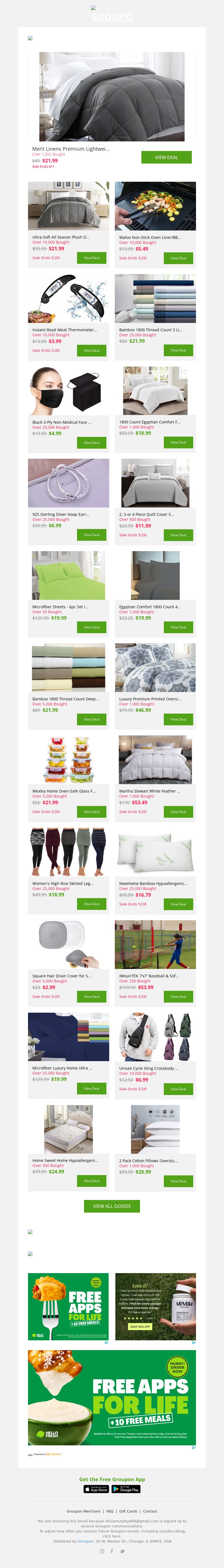View deal for 925 Sterling Silver Hoop Earrings
Viewport: 224px width, 1568px height.
pyautogui.click(x=91, y=535)
